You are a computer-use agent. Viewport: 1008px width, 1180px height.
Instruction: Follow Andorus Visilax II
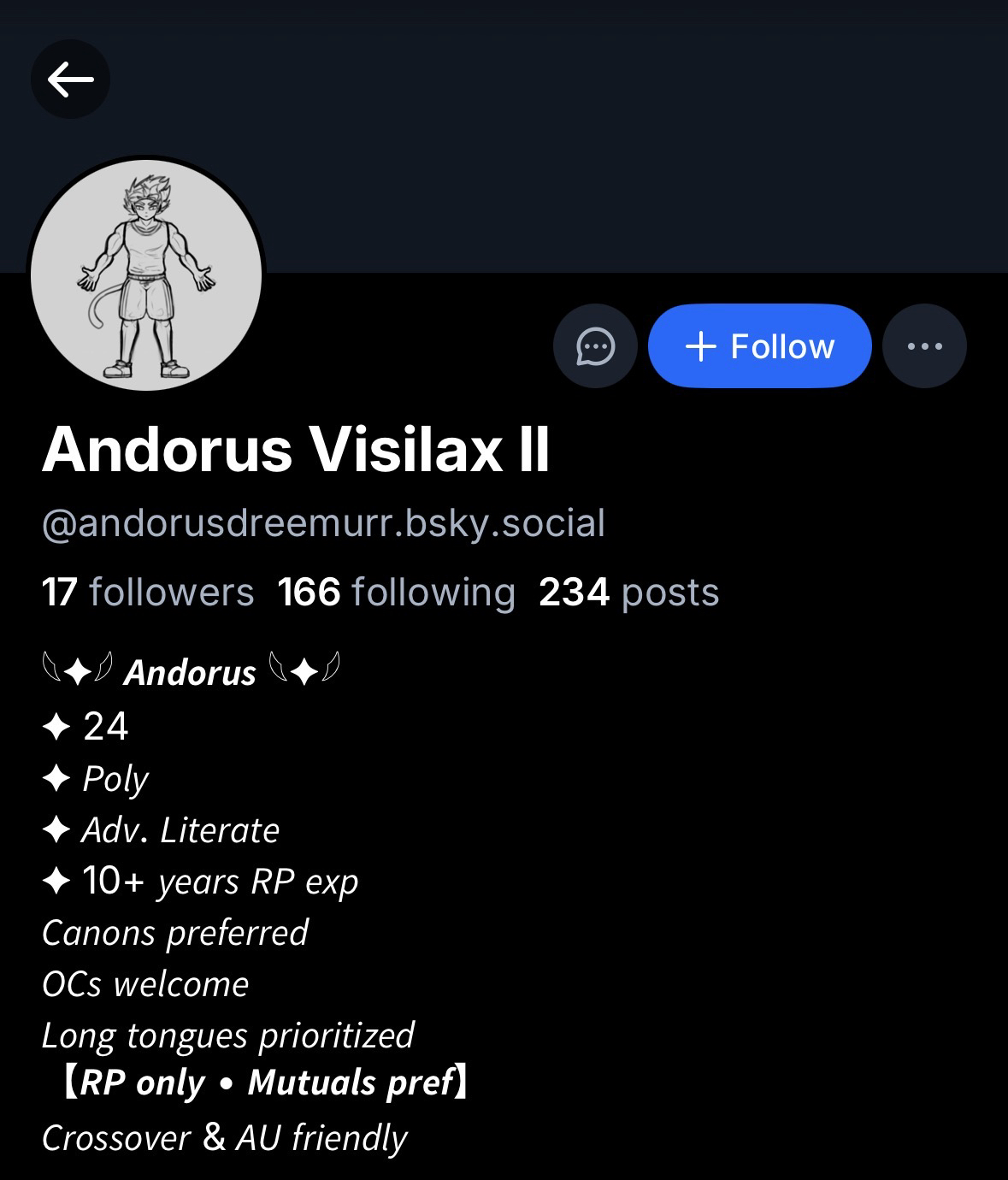(759, 346)
